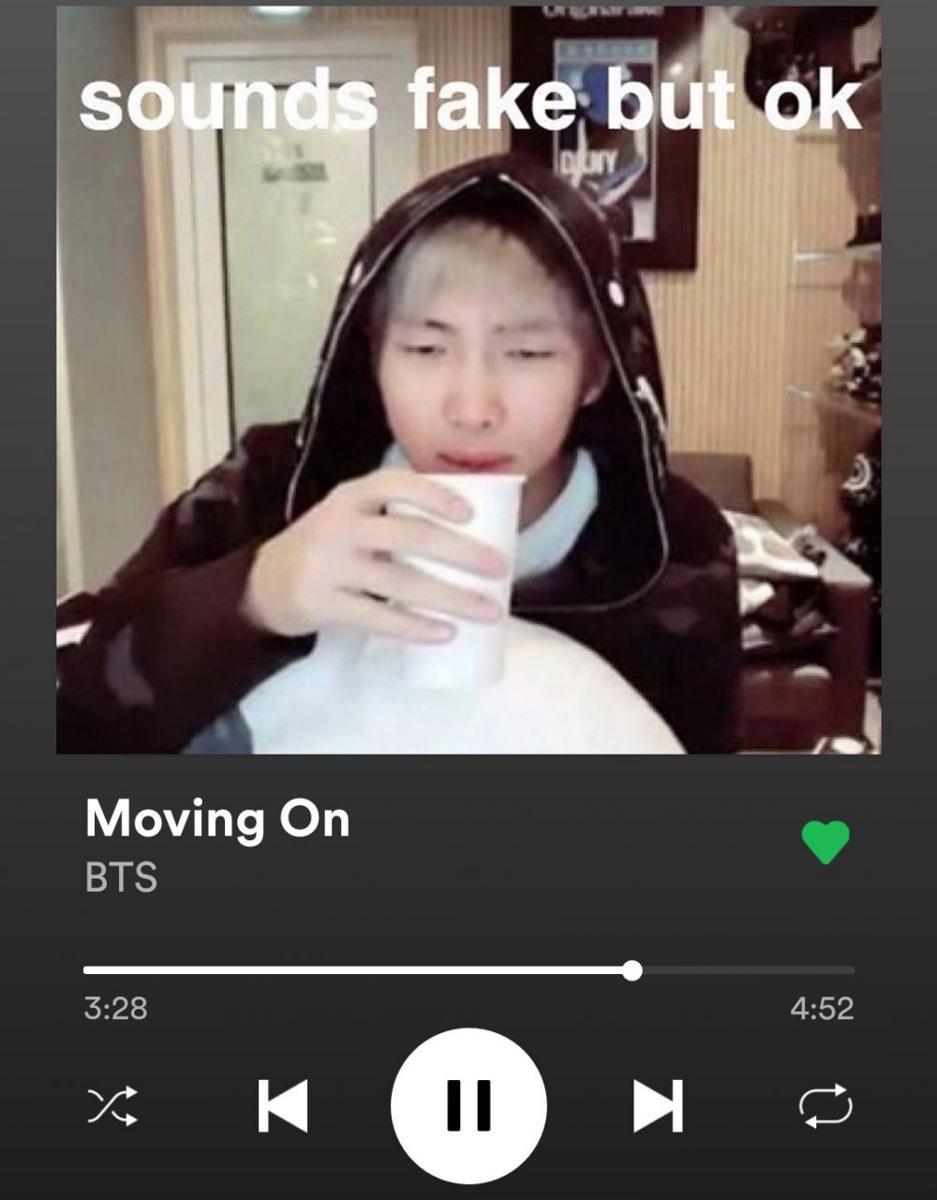Unlike Moving On with the green heart
This screenshot has width=937, height=1200.
pyautogui.click(x=825, y=842)
